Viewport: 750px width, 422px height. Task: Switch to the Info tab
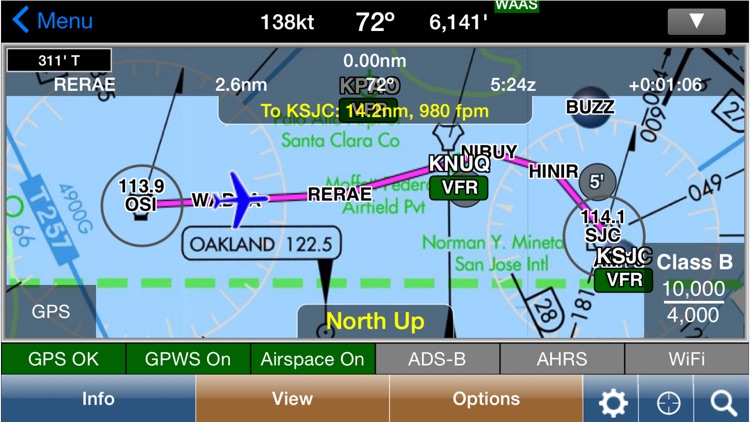tap(98, 399)
